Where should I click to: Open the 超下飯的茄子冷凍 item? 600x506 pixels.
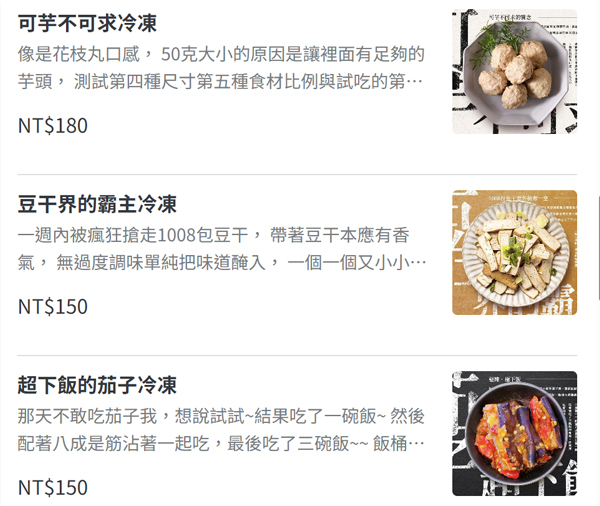tap(97, 385)
